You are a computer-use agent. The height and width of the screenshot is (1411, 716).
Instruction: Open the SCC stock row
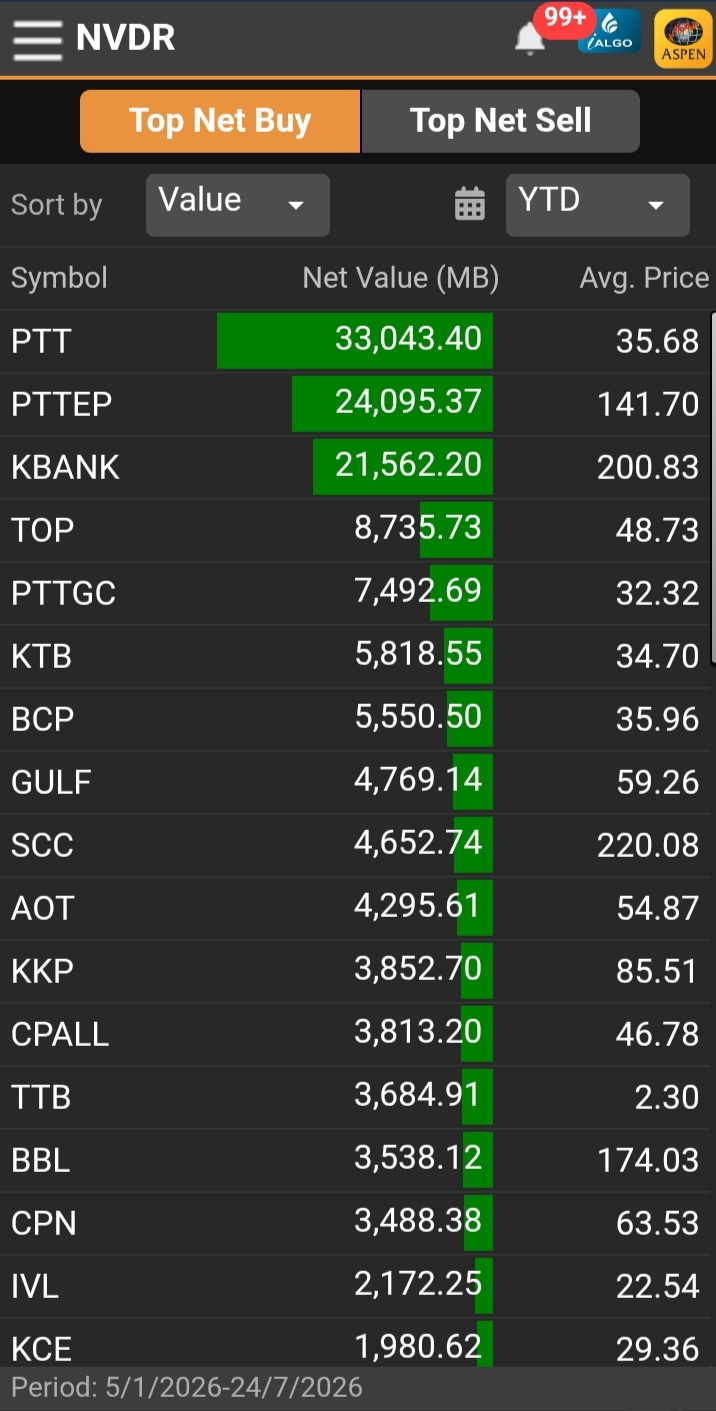(355, 845)
